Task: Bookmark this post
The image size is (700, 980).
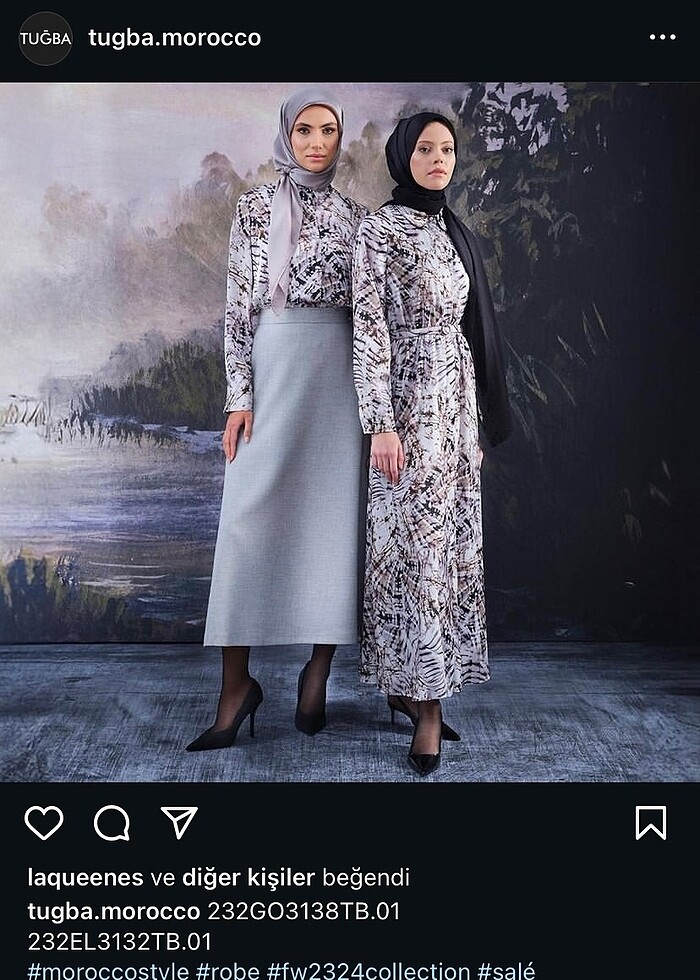Action: tap(650, 823)
